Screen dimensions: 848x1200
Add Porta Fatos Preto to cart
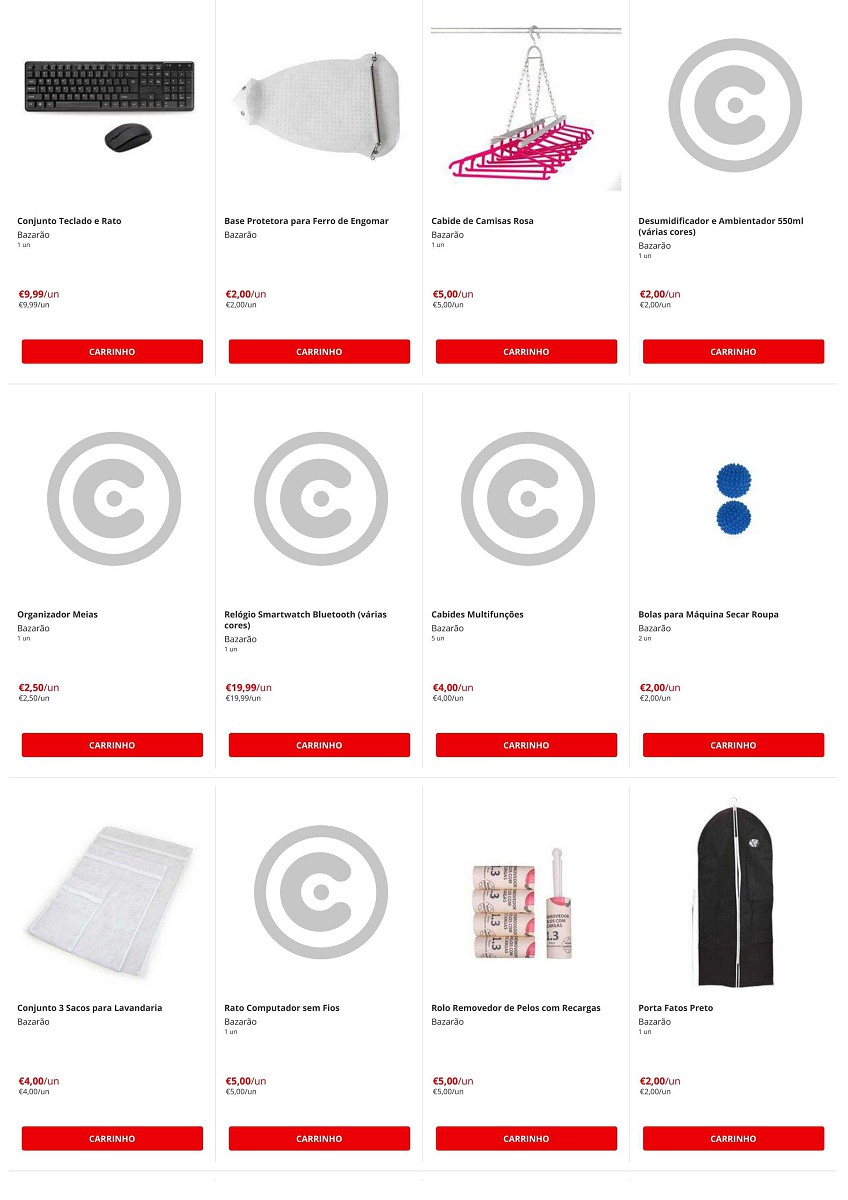tap(733, 1139)
